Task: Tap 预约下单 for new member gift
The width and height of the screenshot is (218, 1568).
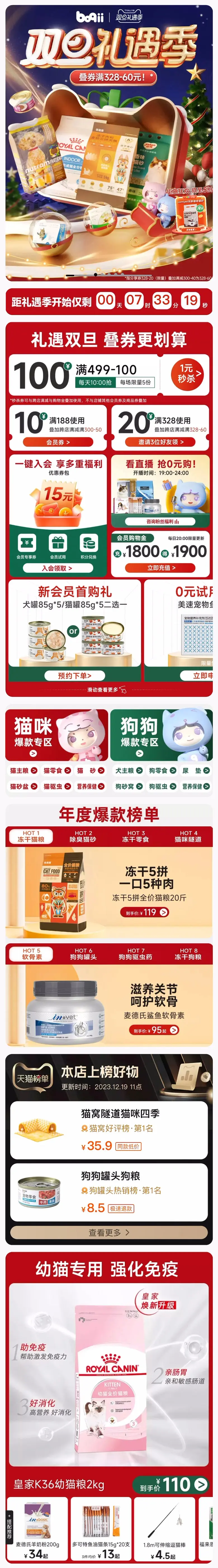Action: coord(74,675)
